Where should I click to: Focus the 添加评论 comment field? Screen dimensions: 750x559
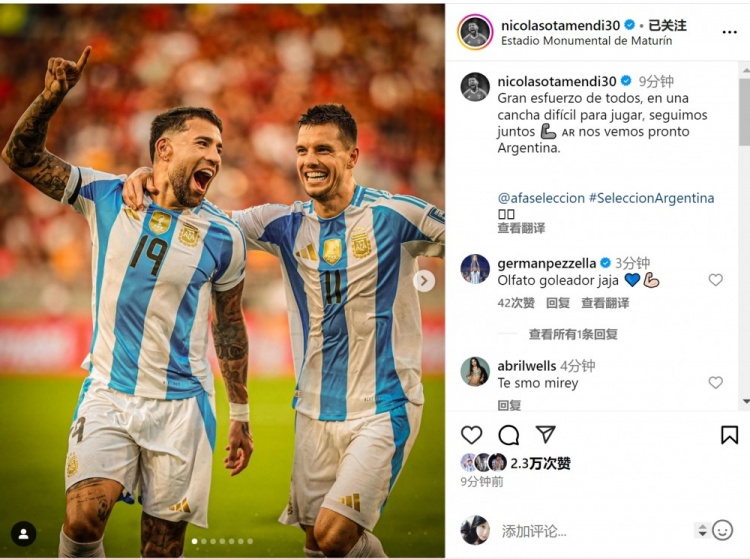pyautogui.click(x=590, y=531)
